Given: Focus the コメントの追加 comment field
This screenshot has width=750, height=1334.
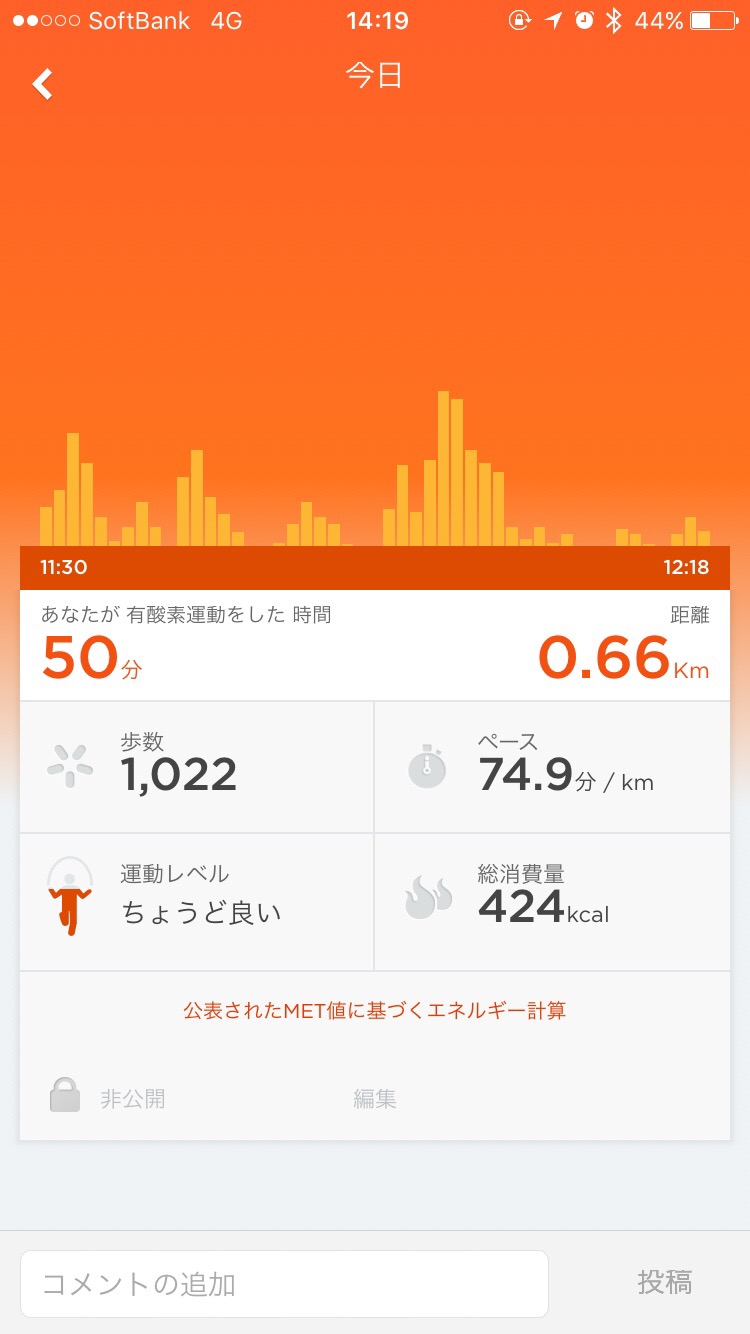Looking at the screenshot, I should (284, 1284).
